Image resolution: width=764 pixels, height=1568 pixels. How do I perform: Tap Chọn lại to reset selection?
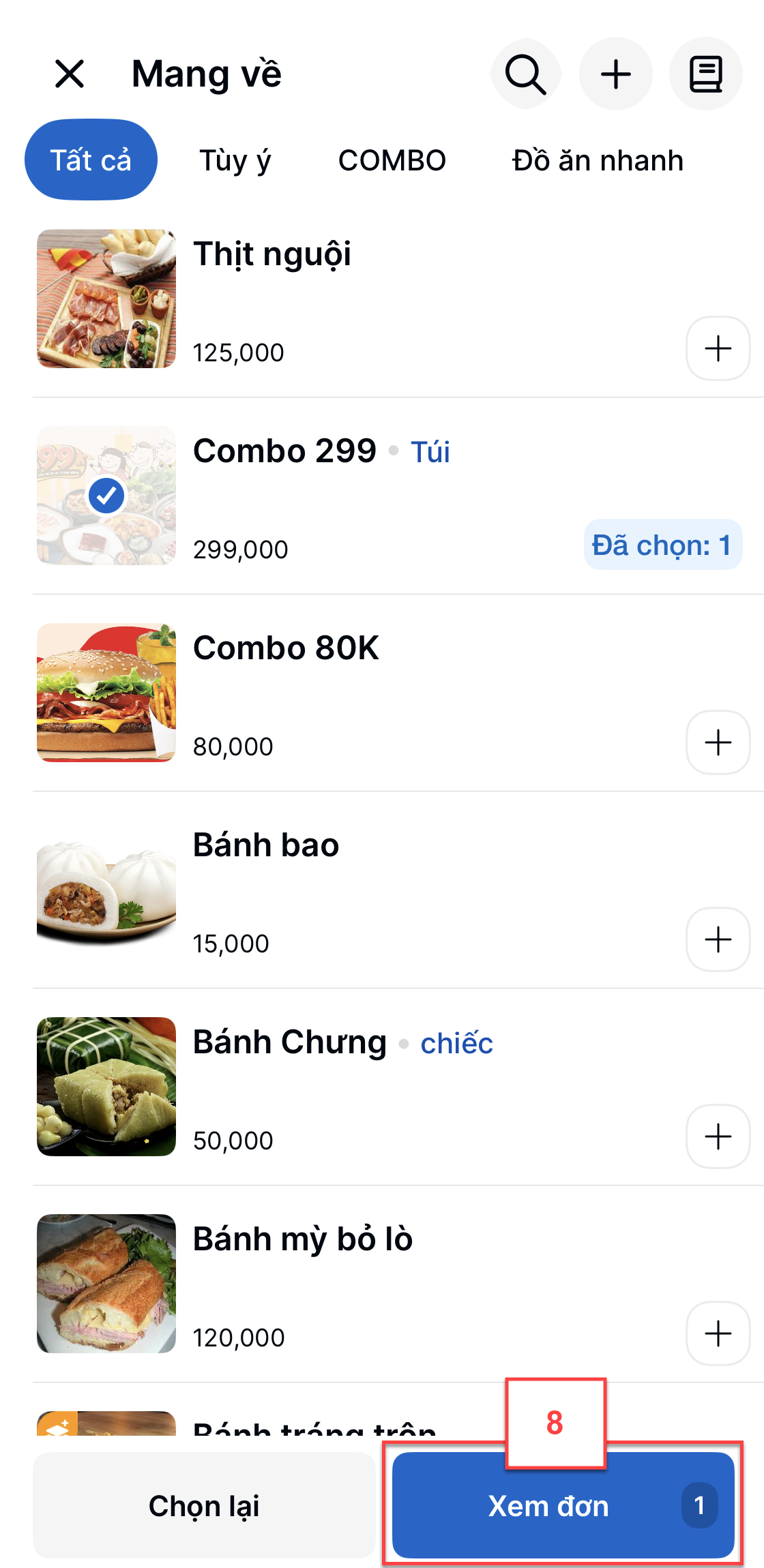pyautogui.click(x=204, y=1505)
